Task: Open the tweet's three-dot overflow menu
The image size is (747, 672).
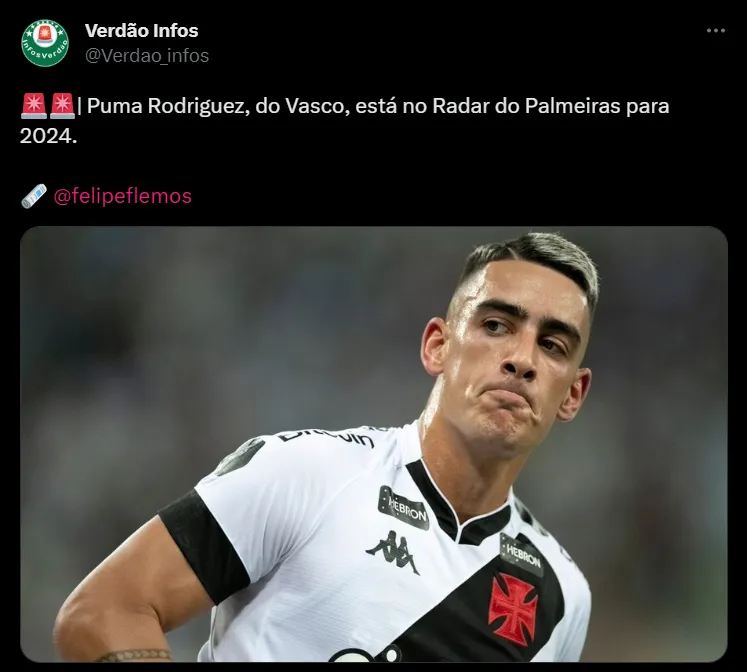Action: pyautogui.click(x=715, y=31)
